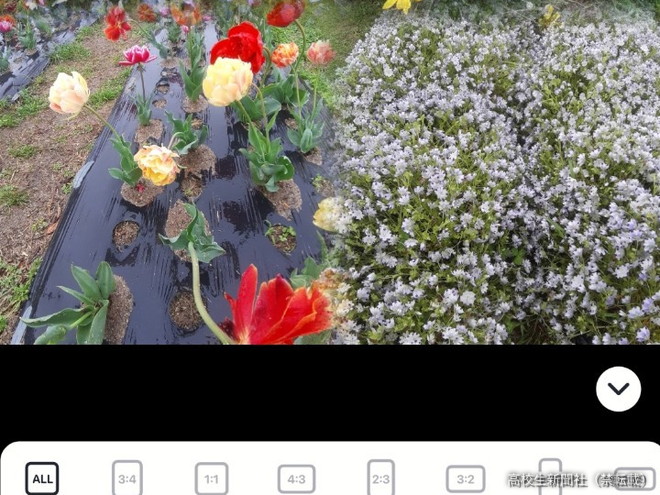Choose the 3:4 aspect ratio

[x=127, y=479]
